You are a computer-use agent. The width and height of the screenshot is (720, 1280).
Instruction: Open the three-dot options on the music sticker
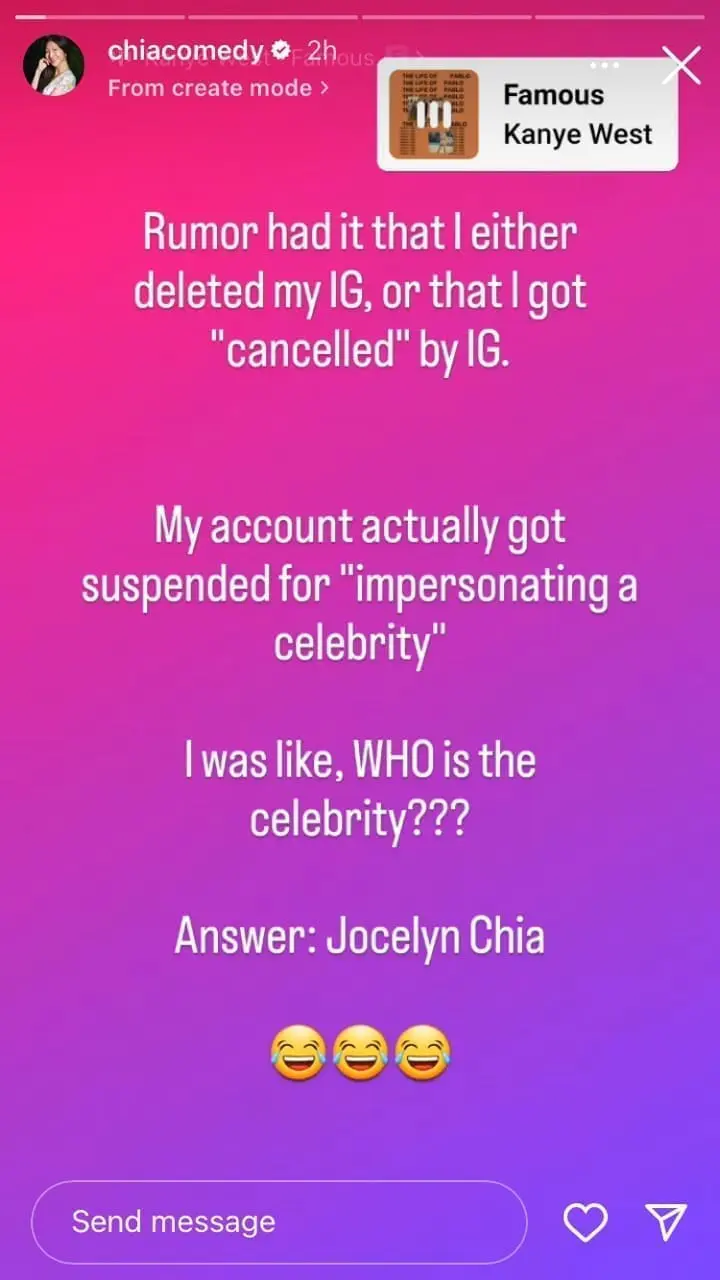[x=604, y=65]
